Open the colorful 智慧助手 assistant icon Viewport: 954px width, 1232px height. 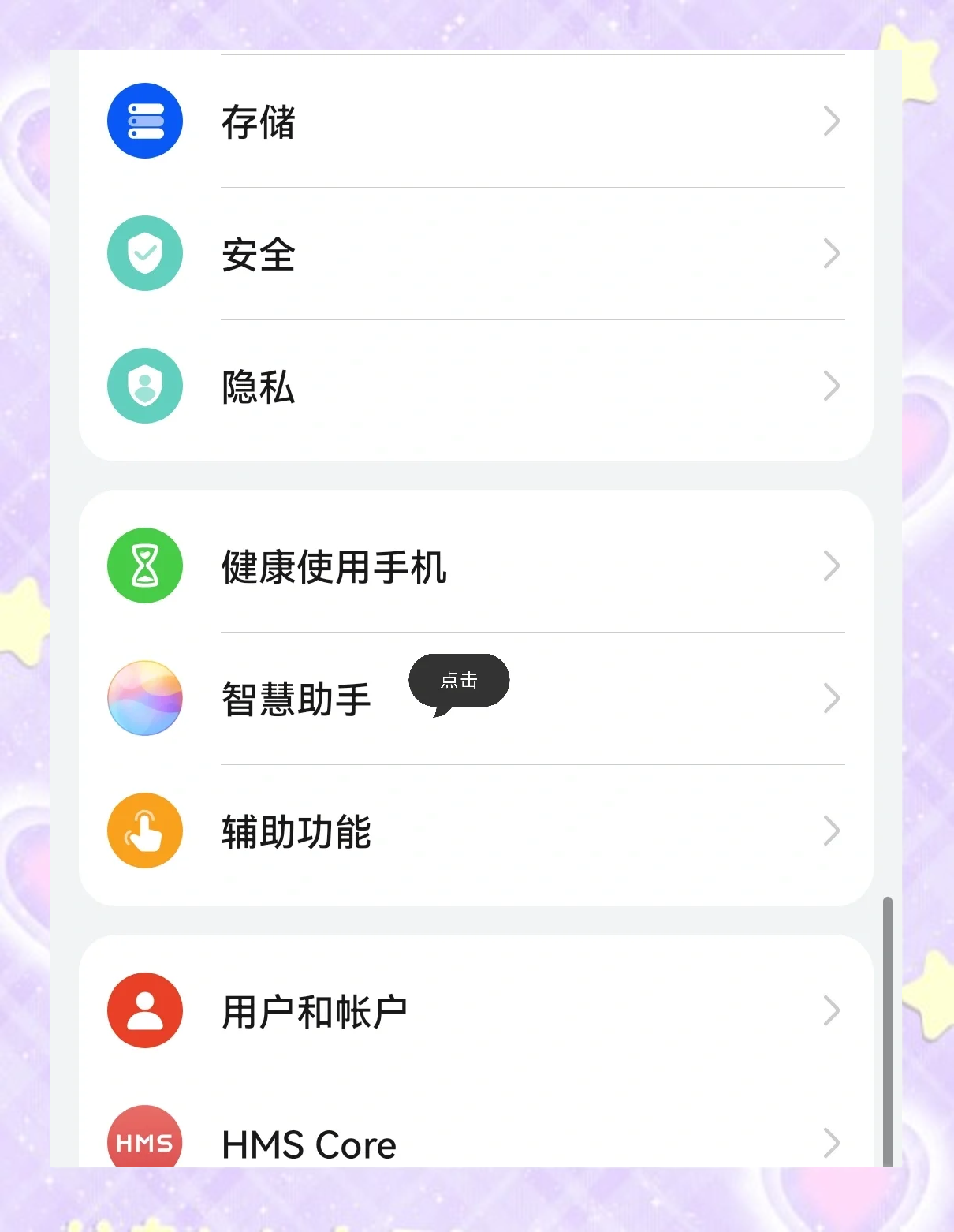point(144,699)
